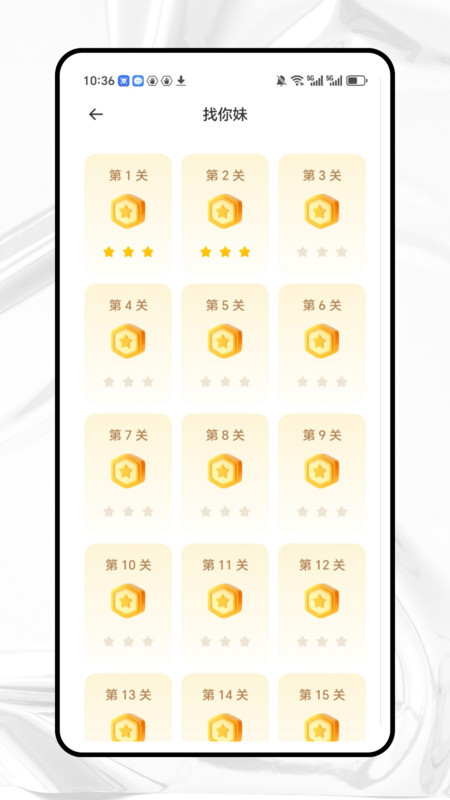This screenshot has height=800, width=450.
Task: Go back using the arrow icon
Action: click(x=96, y=114)
